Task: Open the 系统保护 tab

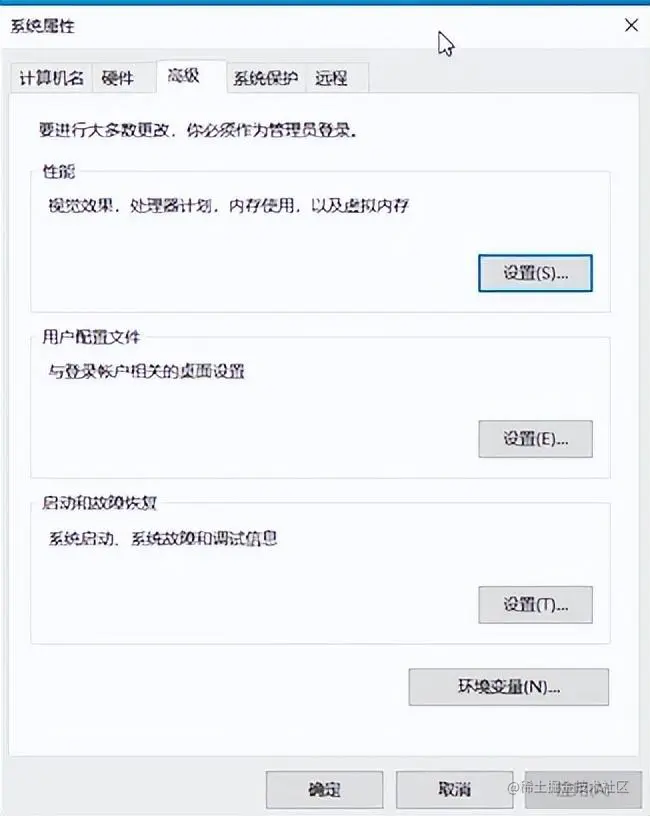Action: (265, 78)
